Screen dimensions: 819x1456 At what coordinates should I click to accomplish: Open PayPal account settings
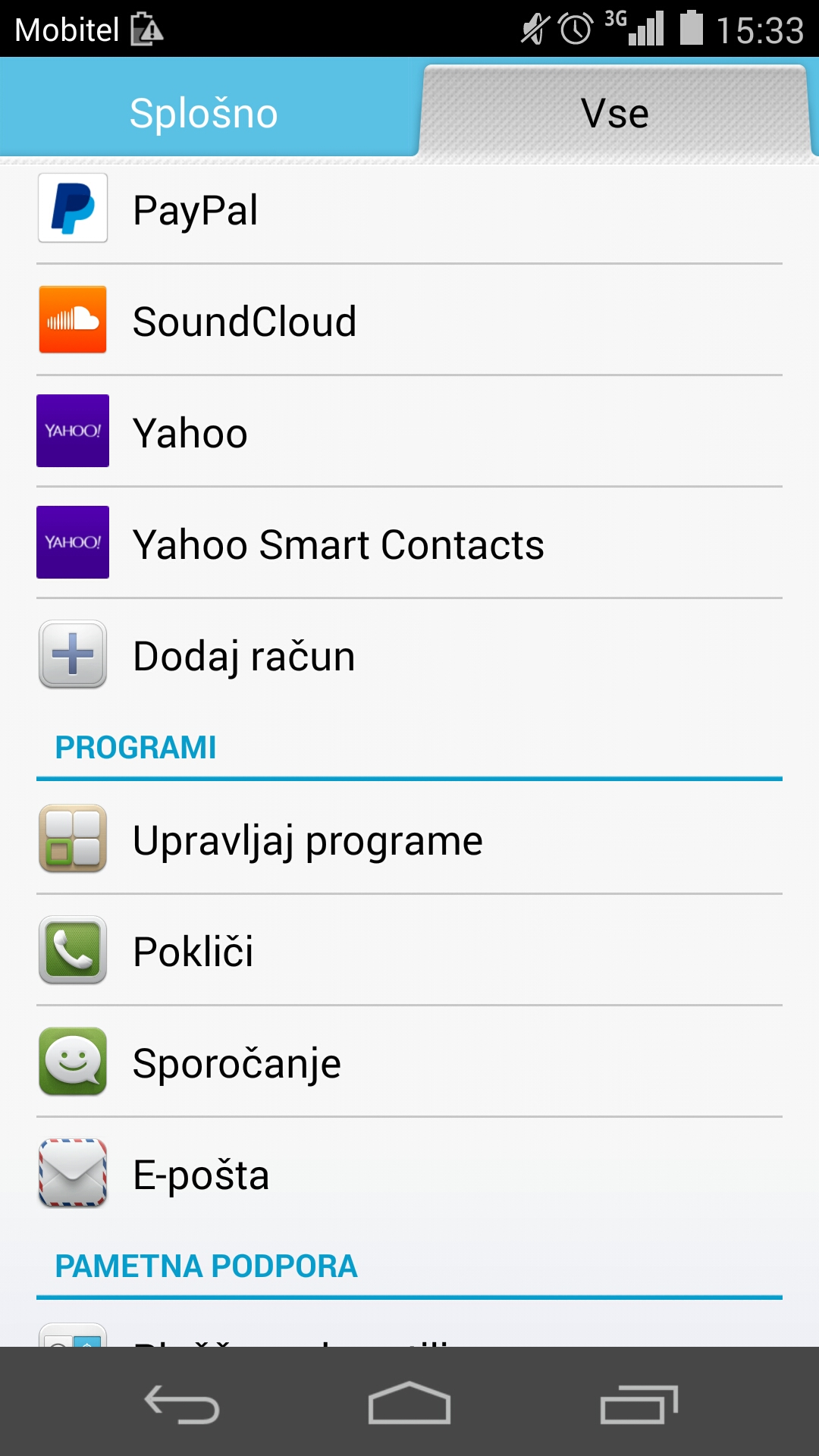coord(409,209)
